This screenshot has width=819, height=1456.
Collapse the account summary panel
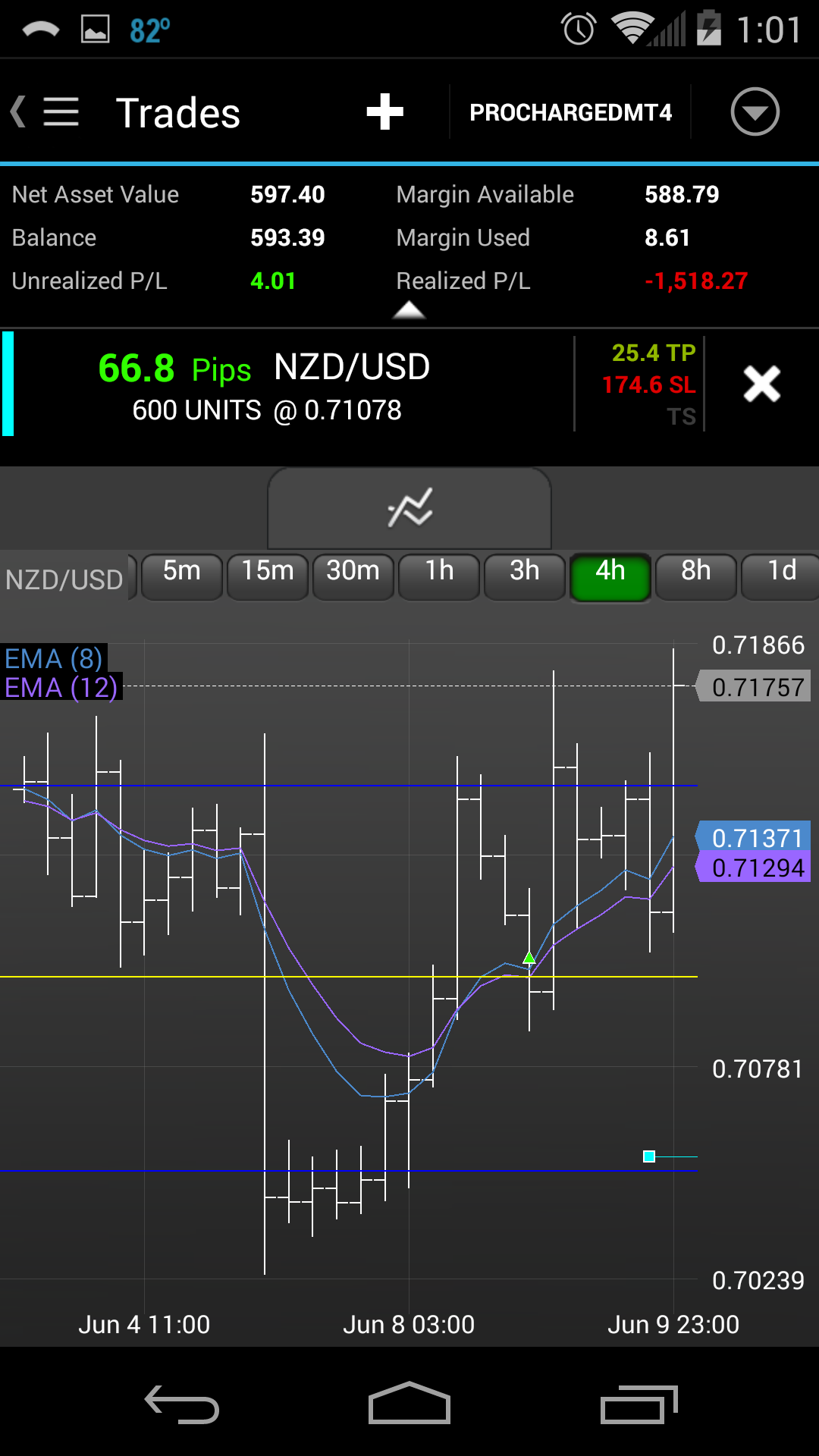coord(409,310)
